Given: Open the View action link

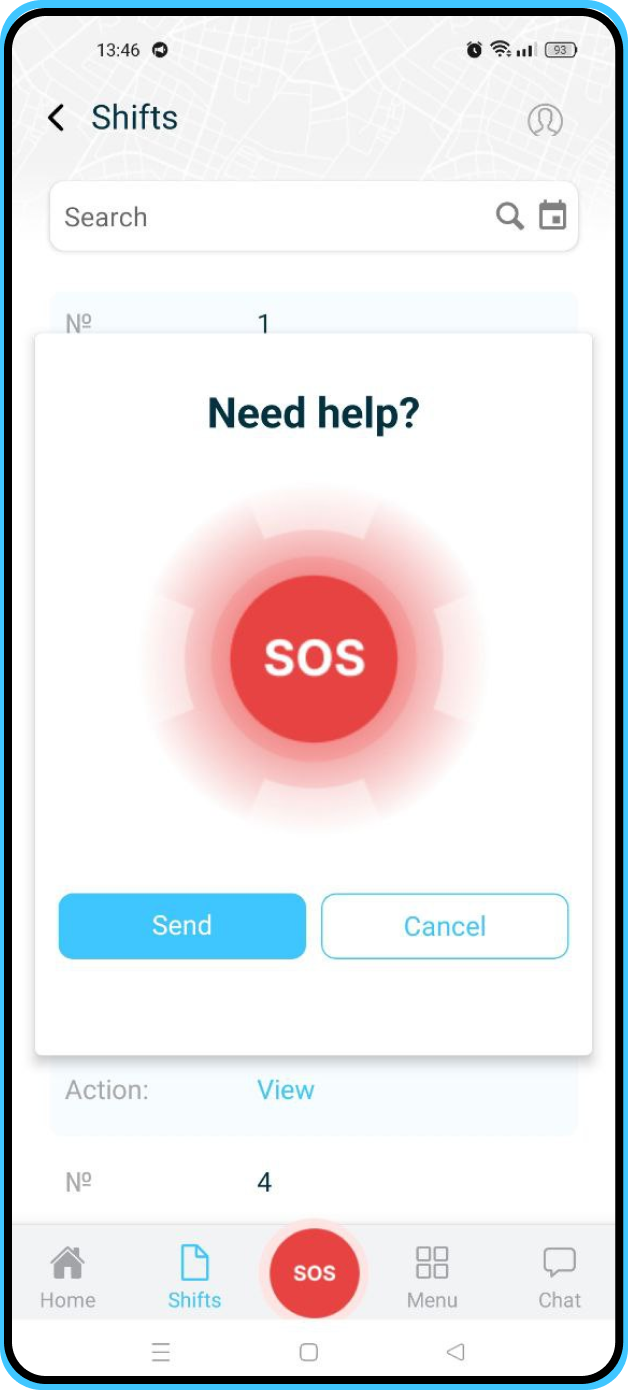Looking at the screenshot, I should [285, 1090].
